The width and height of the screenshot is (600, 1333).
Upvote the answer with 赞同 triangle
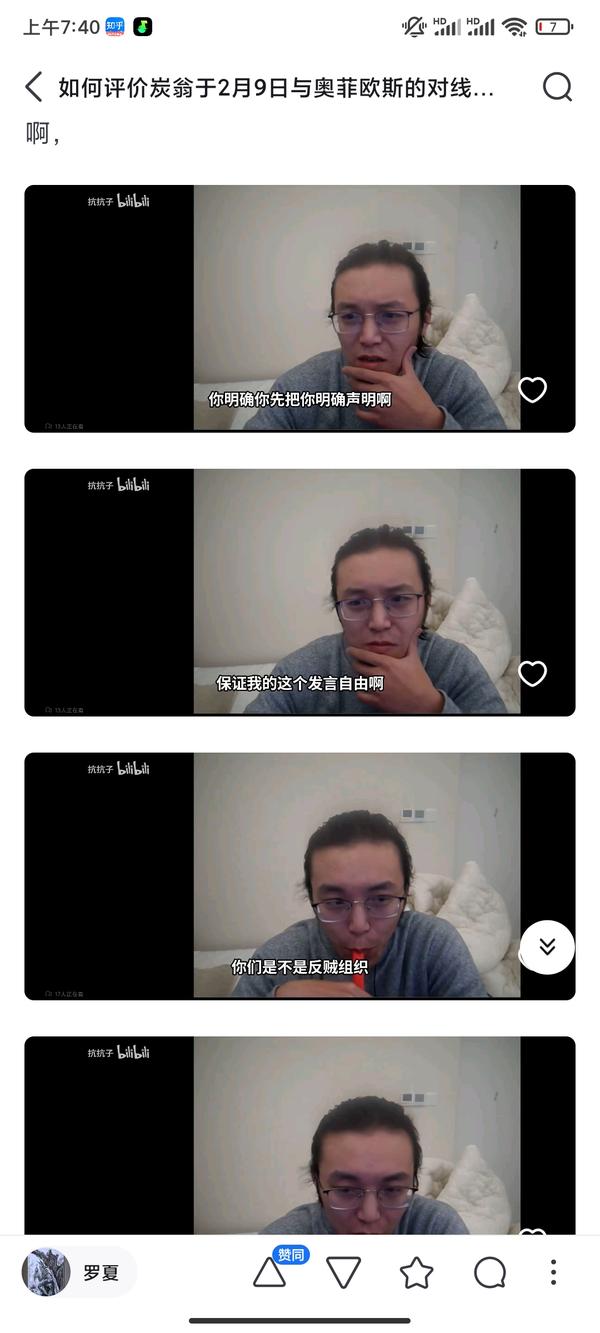[269, 1272]
